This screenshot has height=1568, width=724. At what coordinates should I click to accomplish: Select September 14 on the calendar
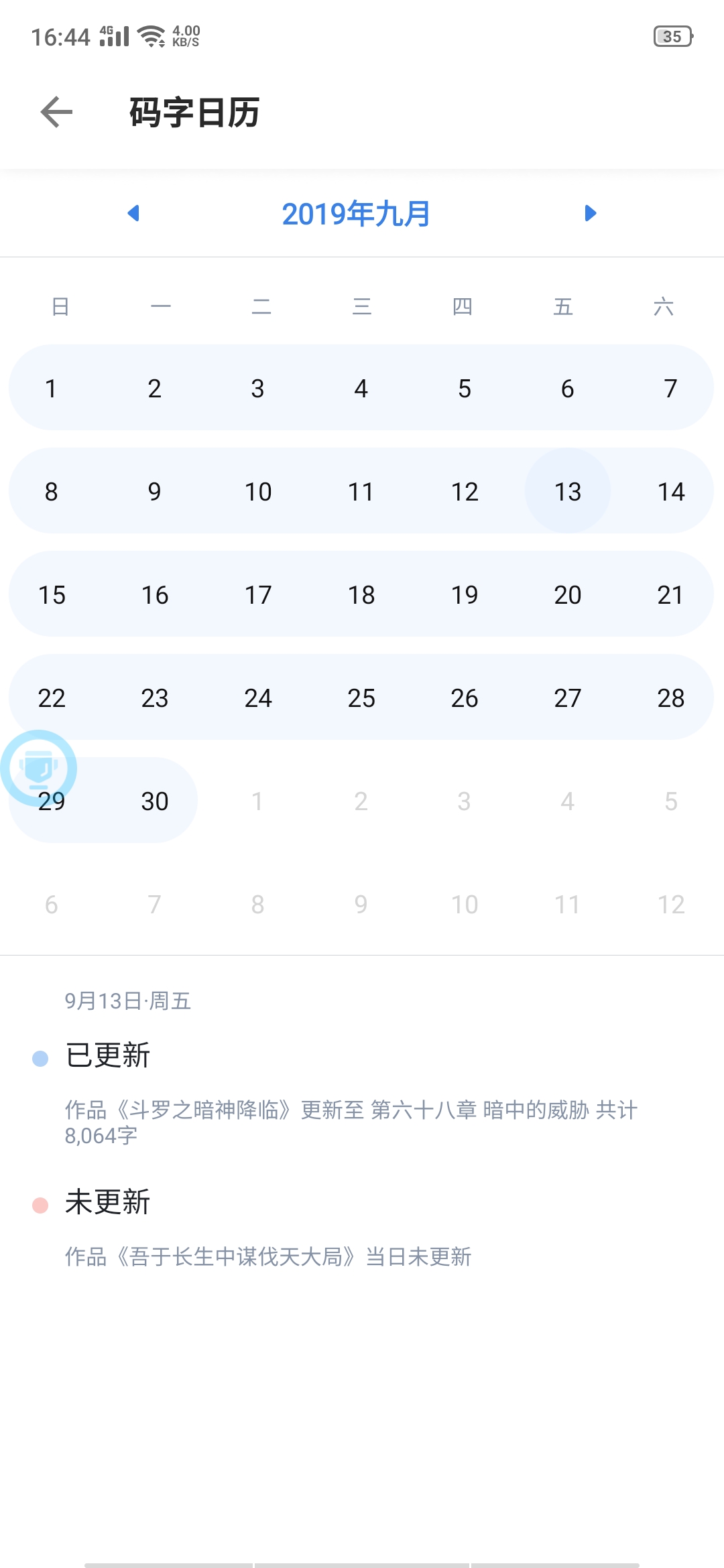[671, 492]
